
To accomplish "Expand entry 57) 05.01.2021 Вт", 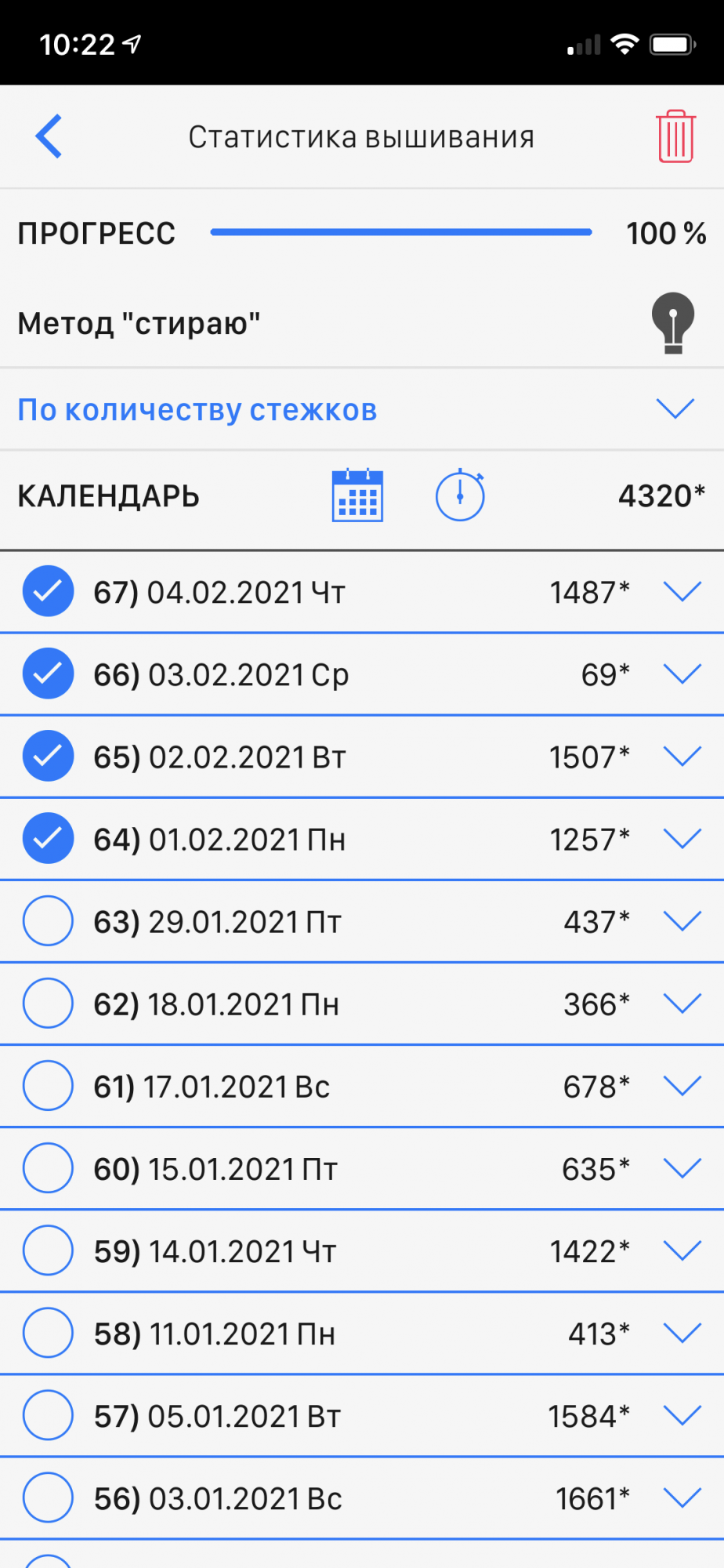I will (682, 1415).
